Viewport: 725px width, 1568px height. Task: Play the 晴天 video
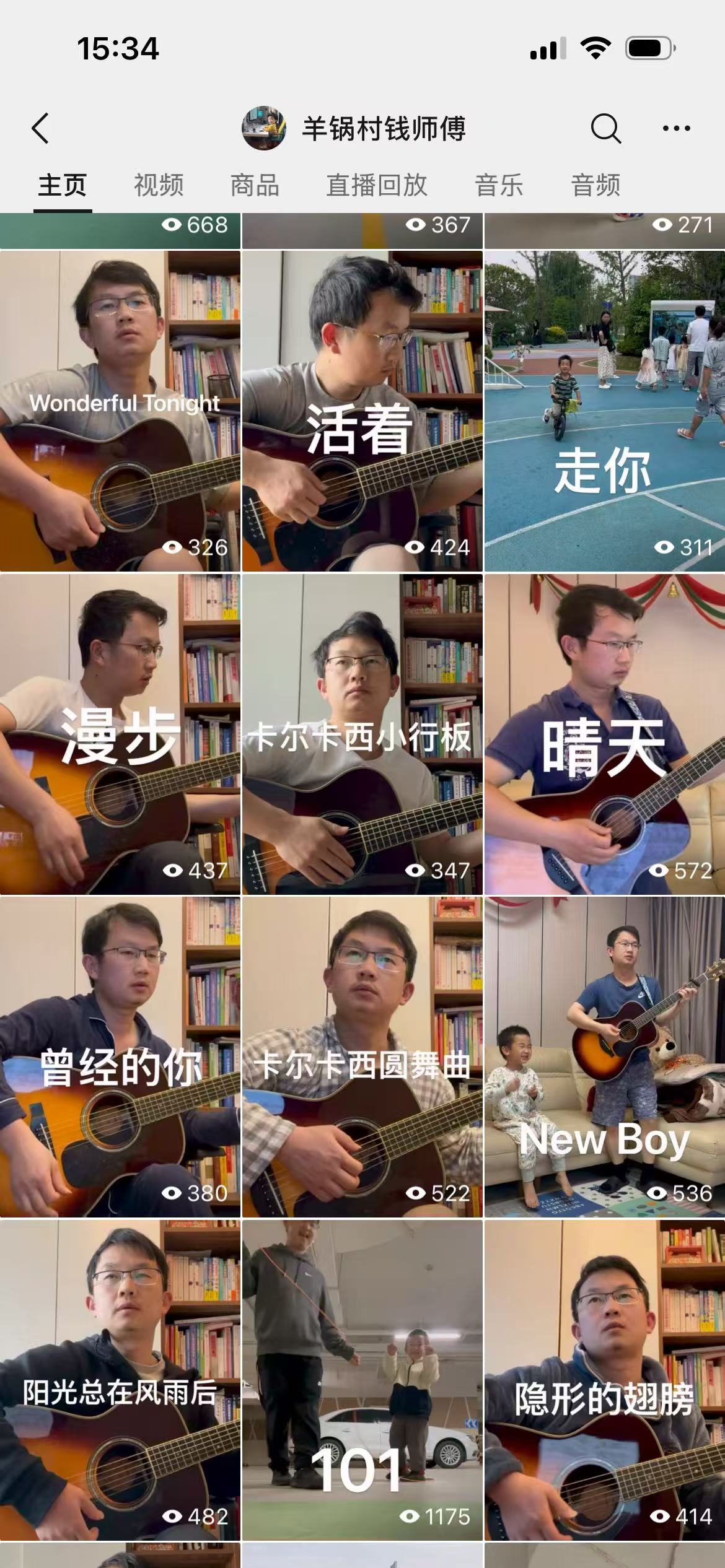(x=604, y=734)
